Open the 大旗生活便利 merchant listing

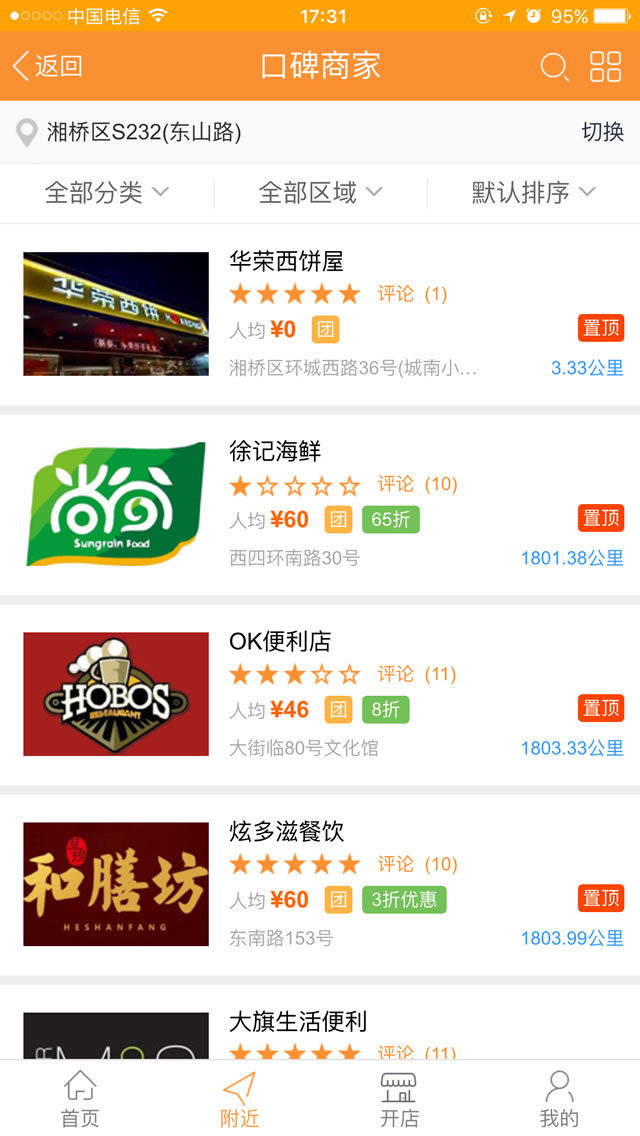click(320, 1022)
